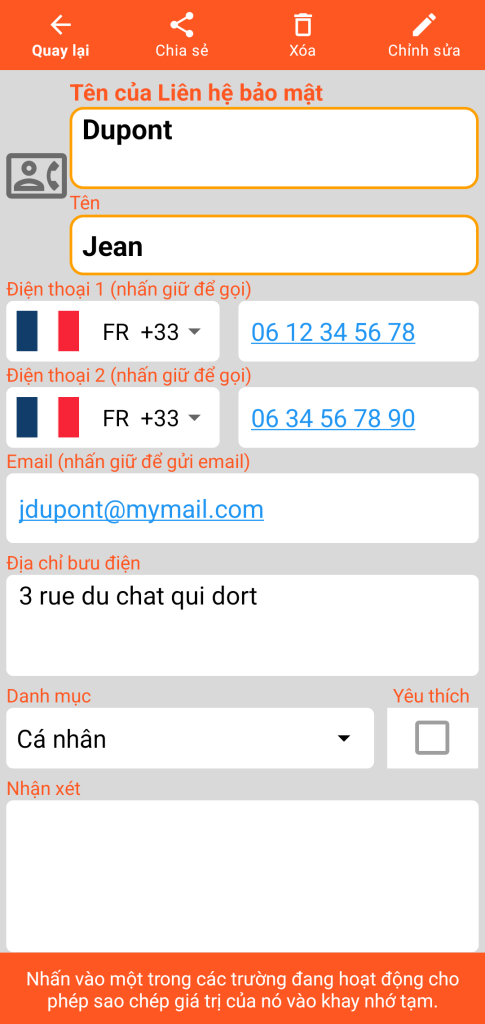This screenshot has width=485, height=1024.
Task: Check the Yêu thích favorite checkbox
Action: point(432,738)
